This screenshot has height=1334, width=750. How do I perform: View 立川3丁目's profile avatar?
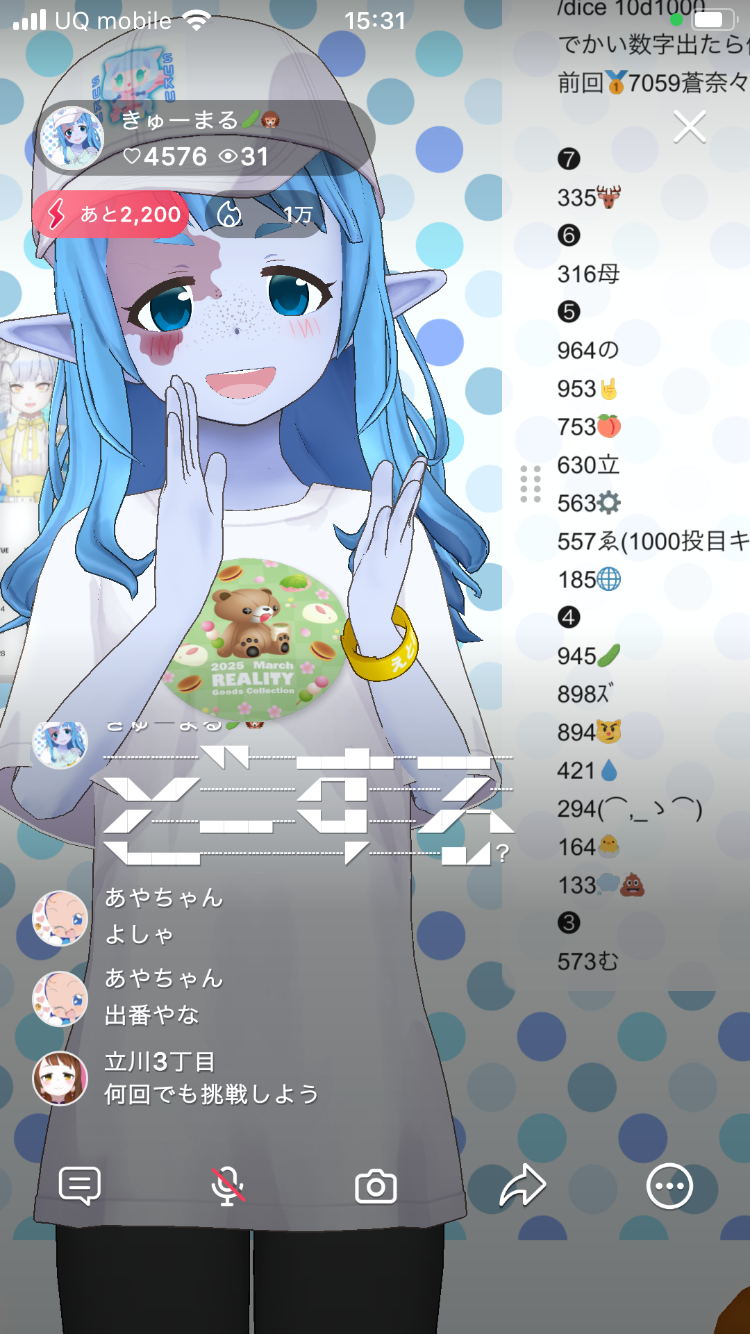coord(60,1078)
